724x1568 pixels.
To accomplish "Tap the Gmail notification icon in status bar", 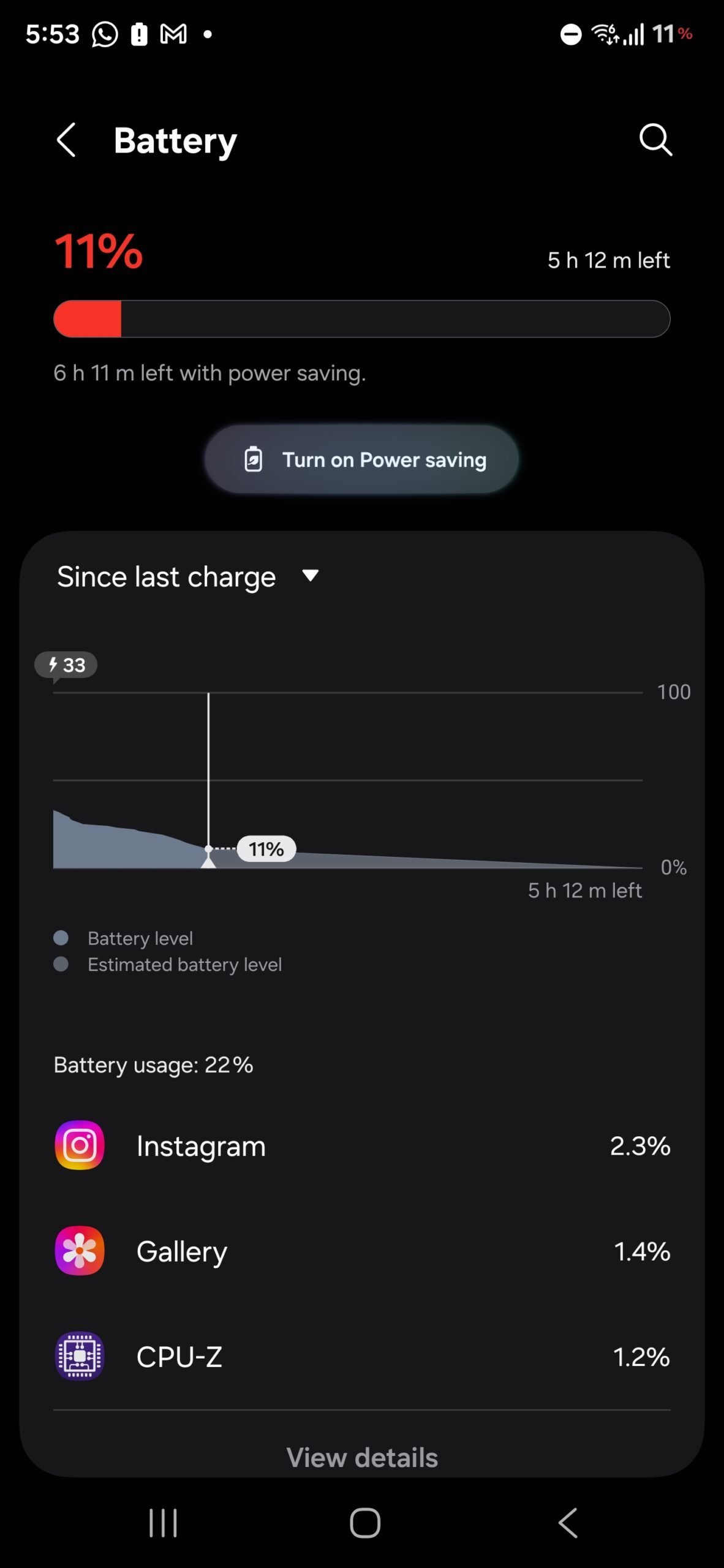I will [173, 34].
